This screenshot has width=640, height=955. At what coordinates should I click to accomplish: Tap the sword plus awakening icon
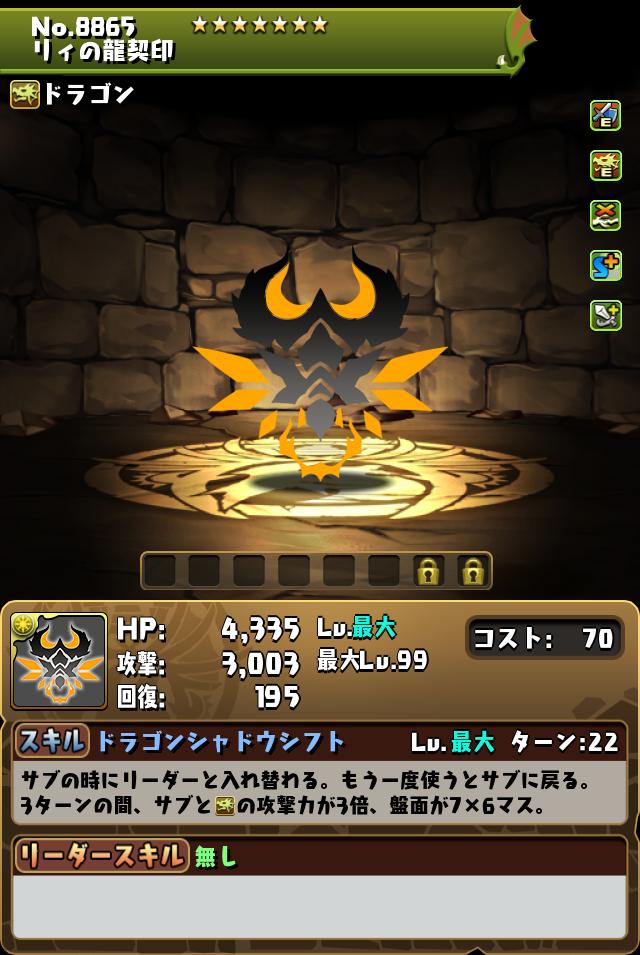click(x=605, y=315)
